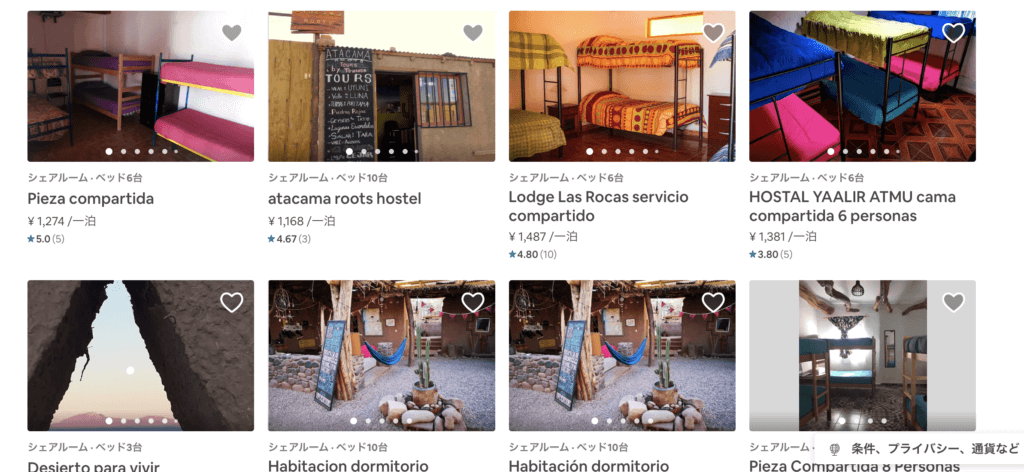
Task: Open the Pieza compartida listing
Action: tap(90, 198)
